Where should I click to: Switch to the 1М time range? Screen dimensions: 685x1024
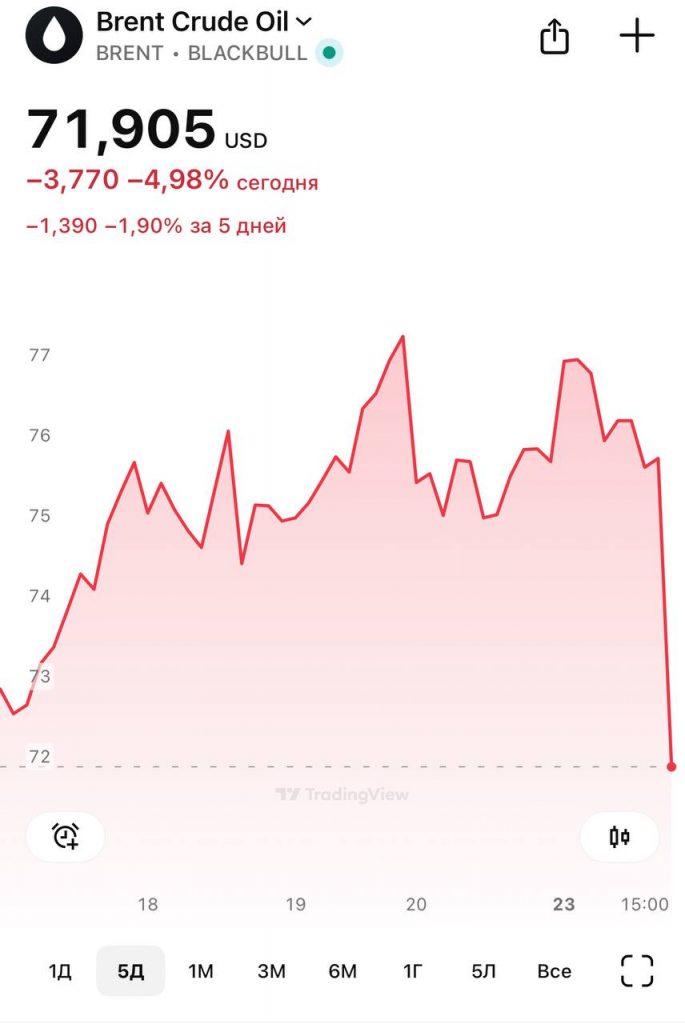[201, 971]
